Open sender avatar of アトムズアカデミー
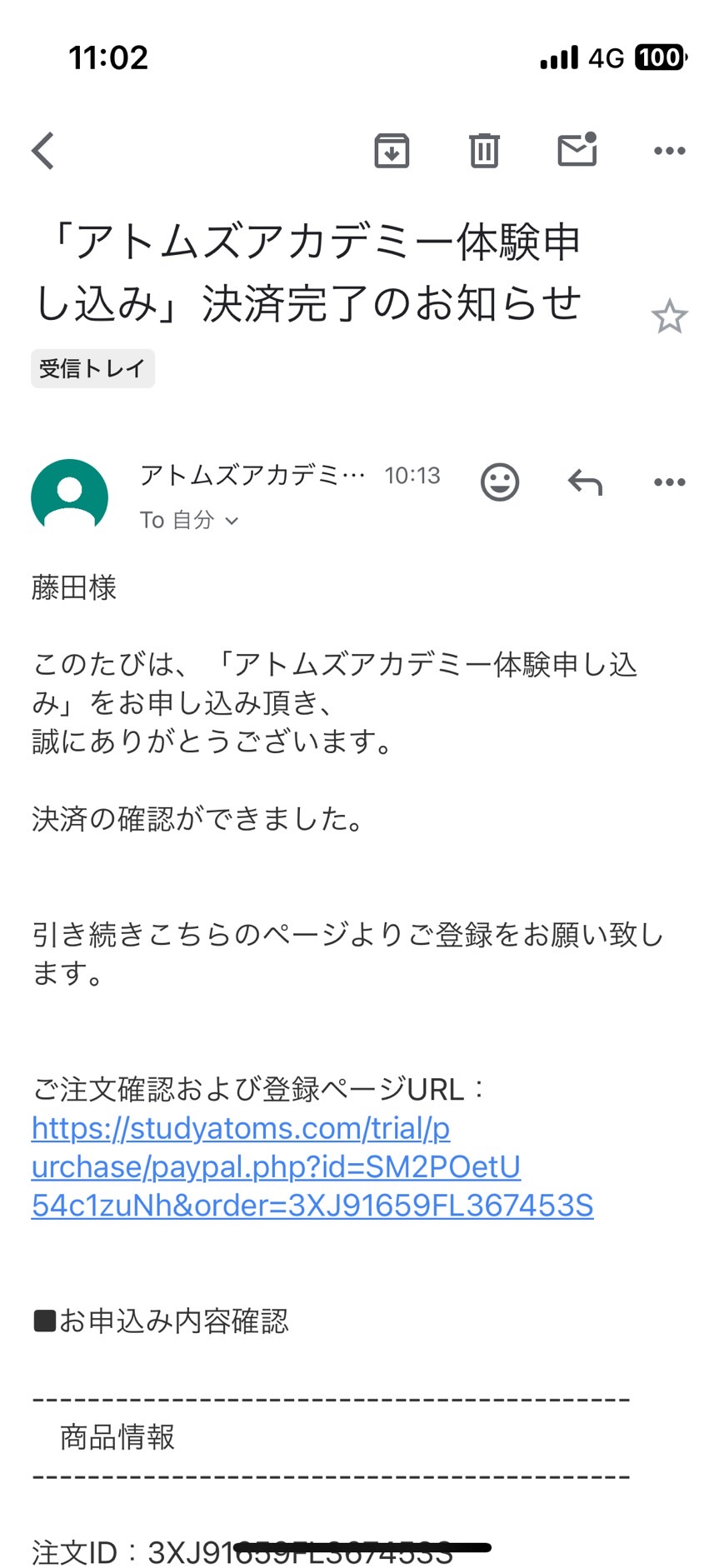The image size is (724, 1568). 70,497
